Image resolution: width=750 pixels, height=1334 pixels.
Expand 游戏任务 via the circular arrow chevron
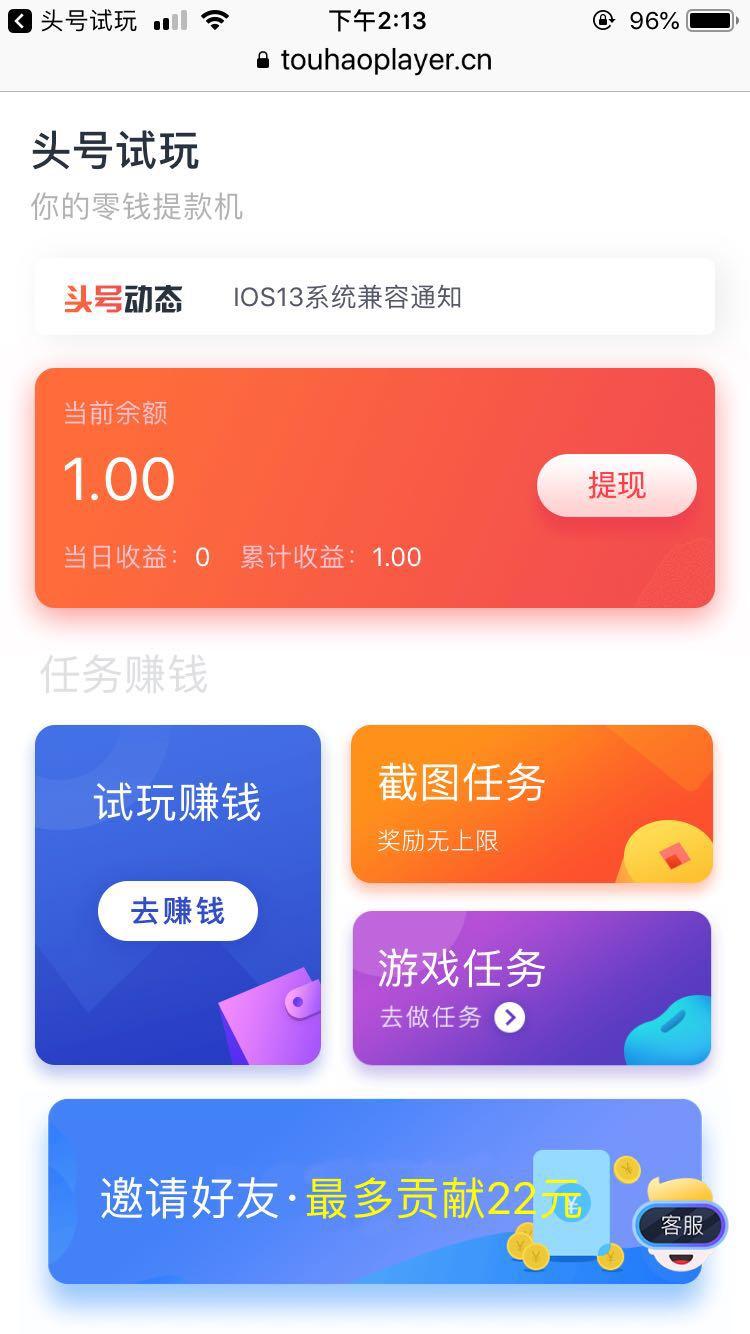coord(510,1018)
